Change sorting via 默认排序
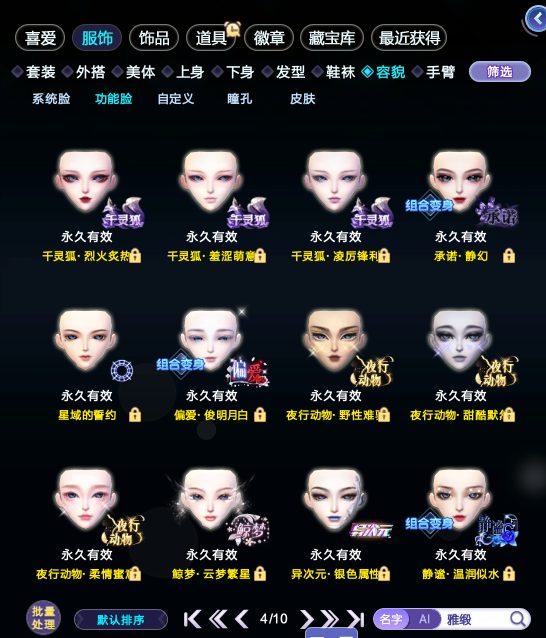The image size is (546, 638). coord(121,620)
